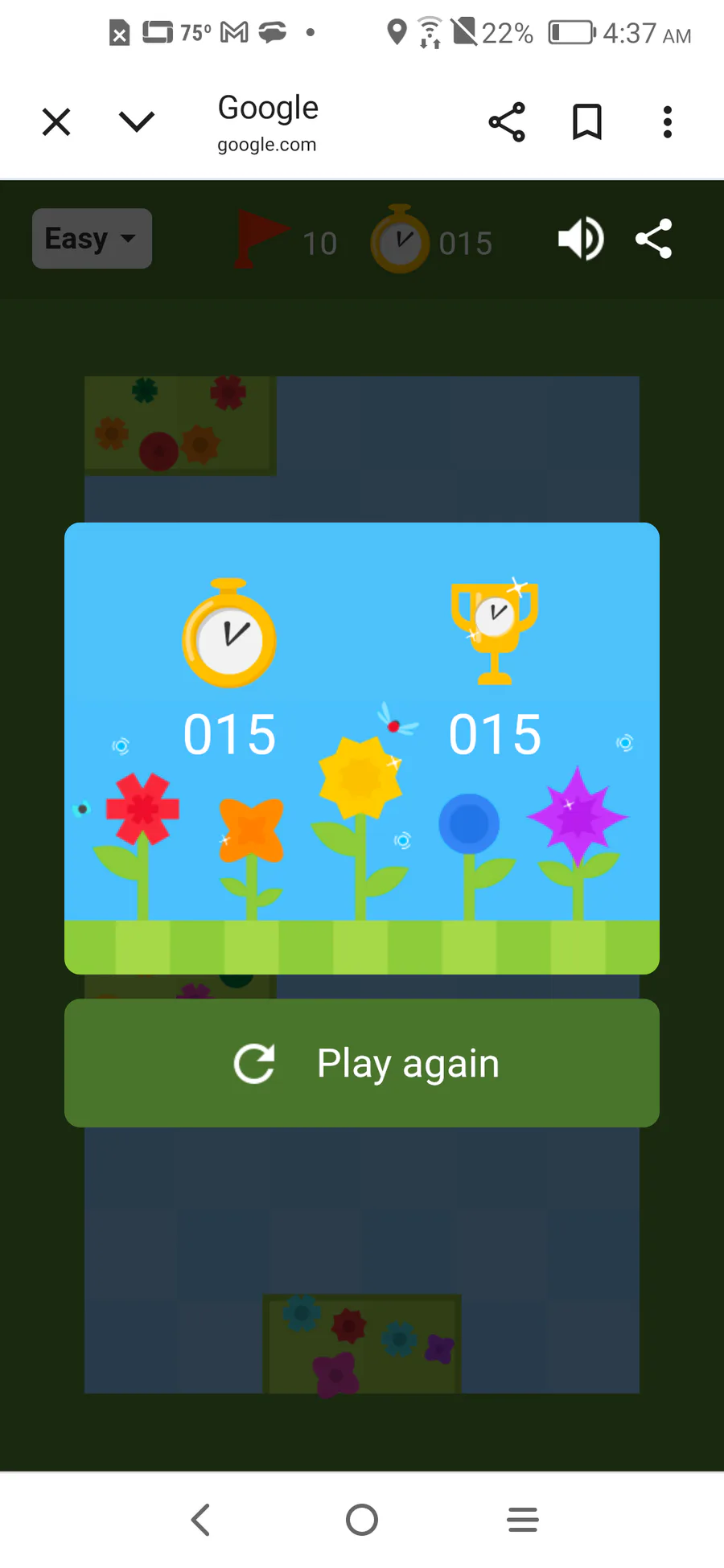Image resolution: width=724 pixels, height=1568 pixels.
Task: Open the Easy difficulty dropdown
Action: pyautogui.click(x=92, y=239)
